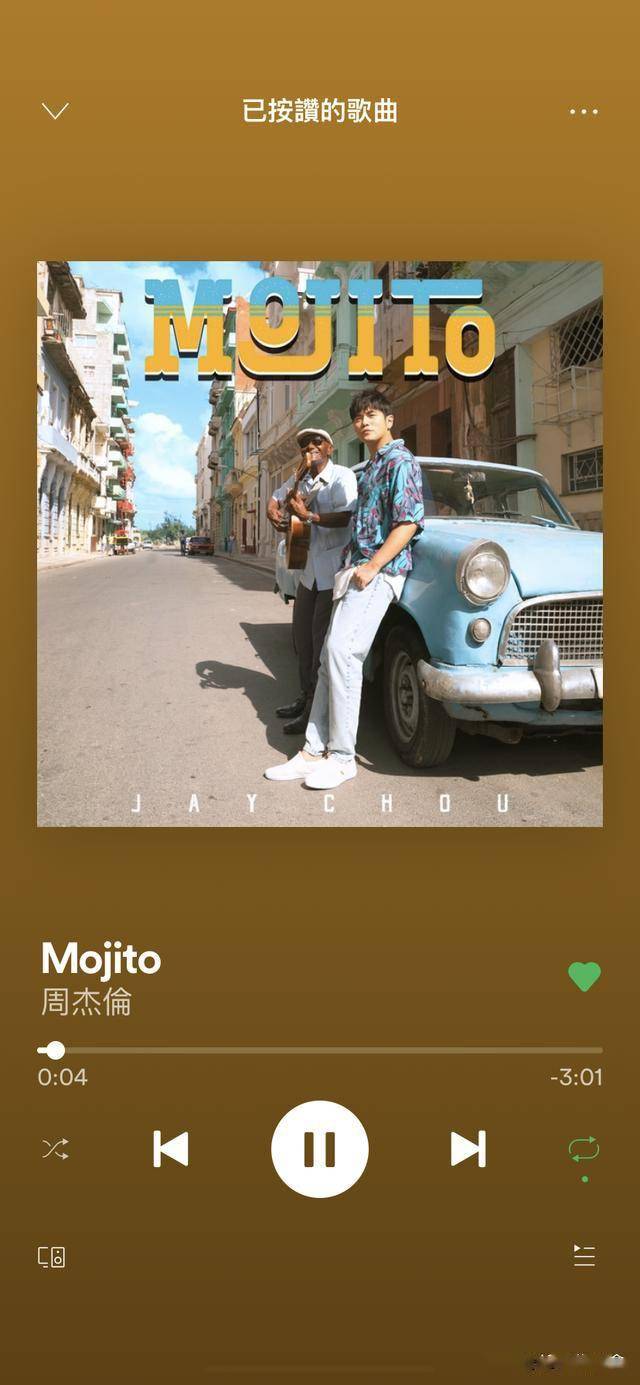
Task: Open the play queue
Action: [584, 1256]
